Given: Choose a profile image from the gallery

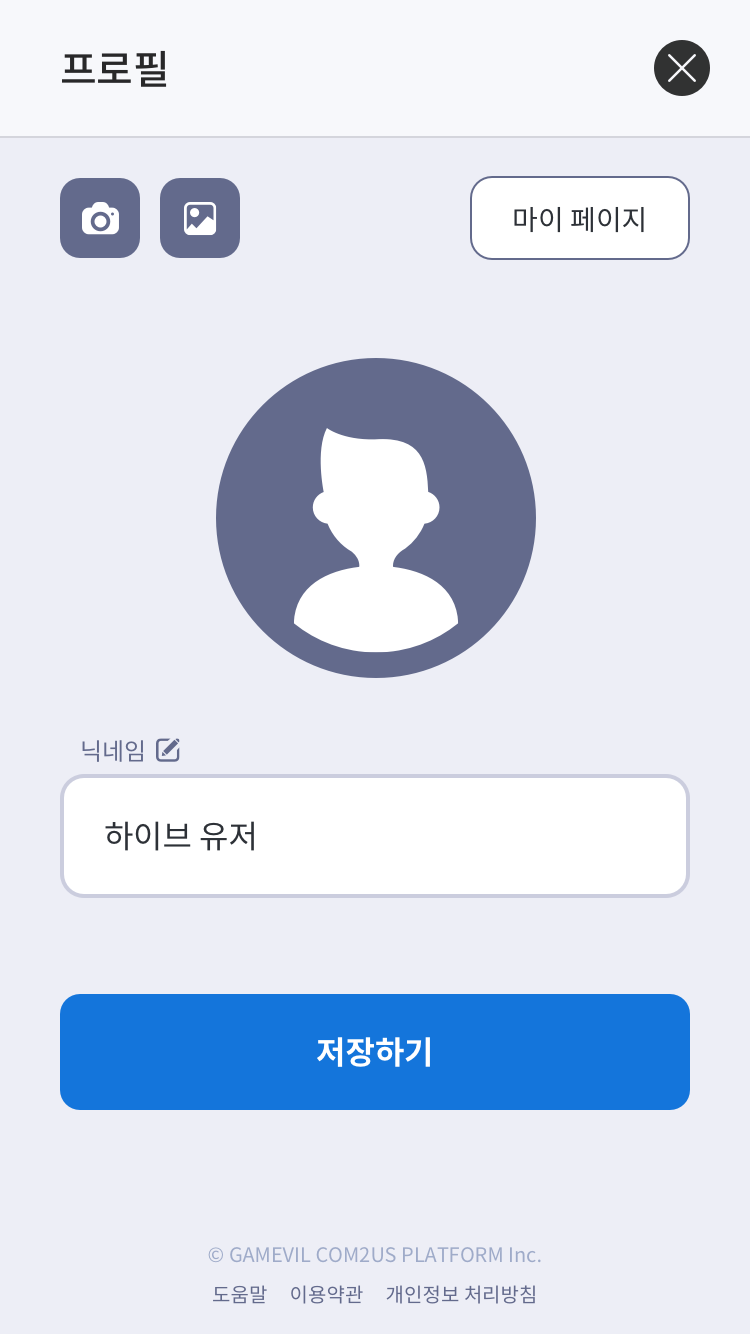Looking at the screenshot, I should (x=200, y=218).
